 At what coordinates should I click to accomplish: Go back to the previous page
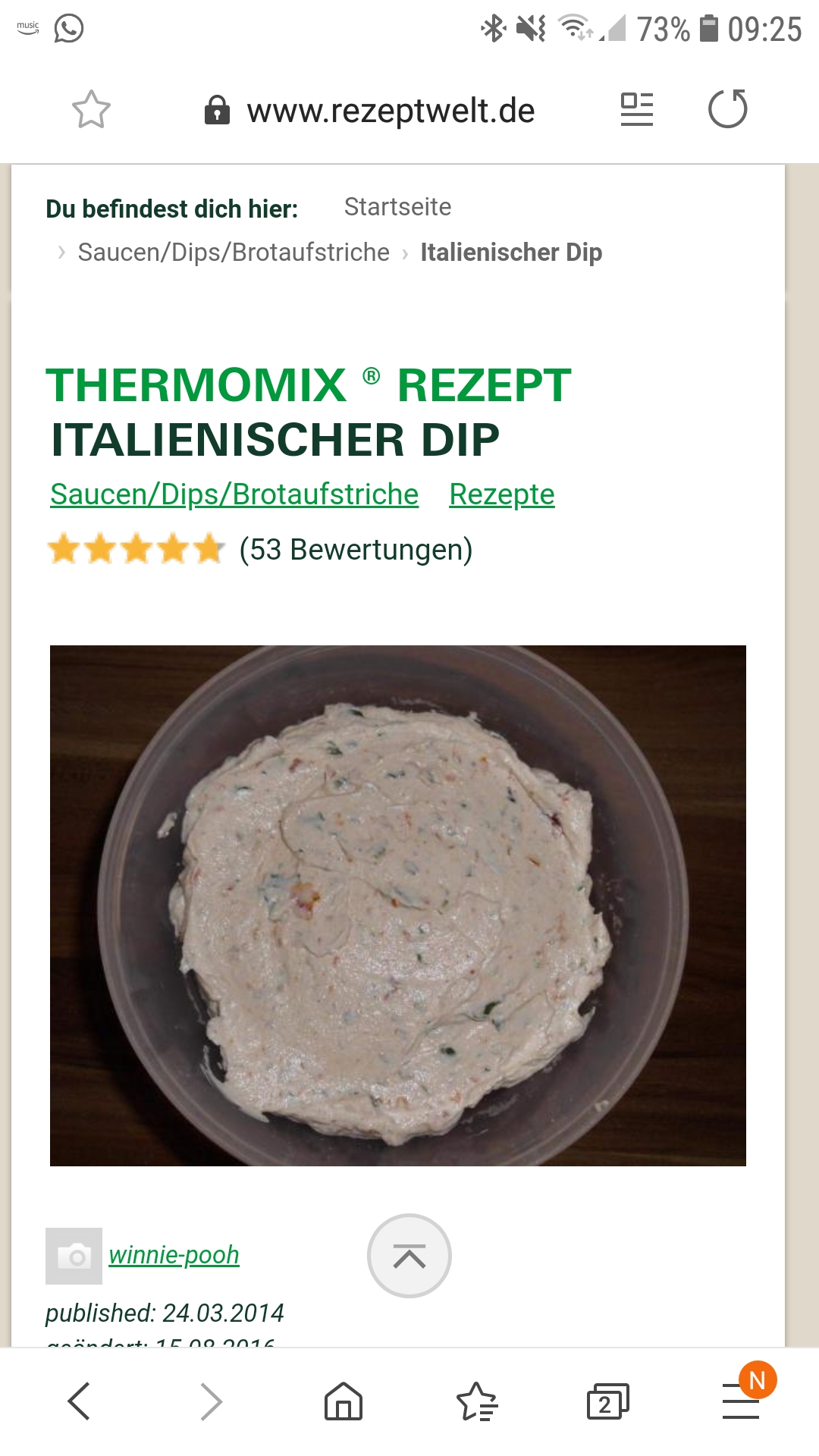tap(79, 1401)
